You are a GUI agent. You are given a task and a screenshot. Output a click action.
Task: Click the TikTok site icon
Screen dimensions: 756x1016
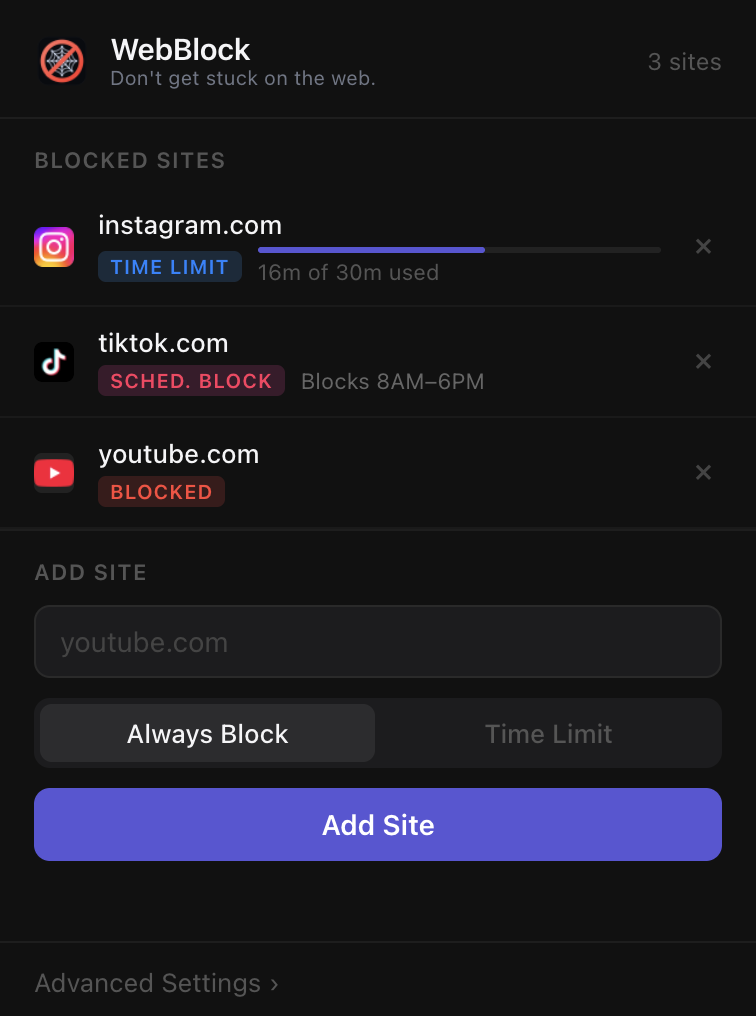54,361
